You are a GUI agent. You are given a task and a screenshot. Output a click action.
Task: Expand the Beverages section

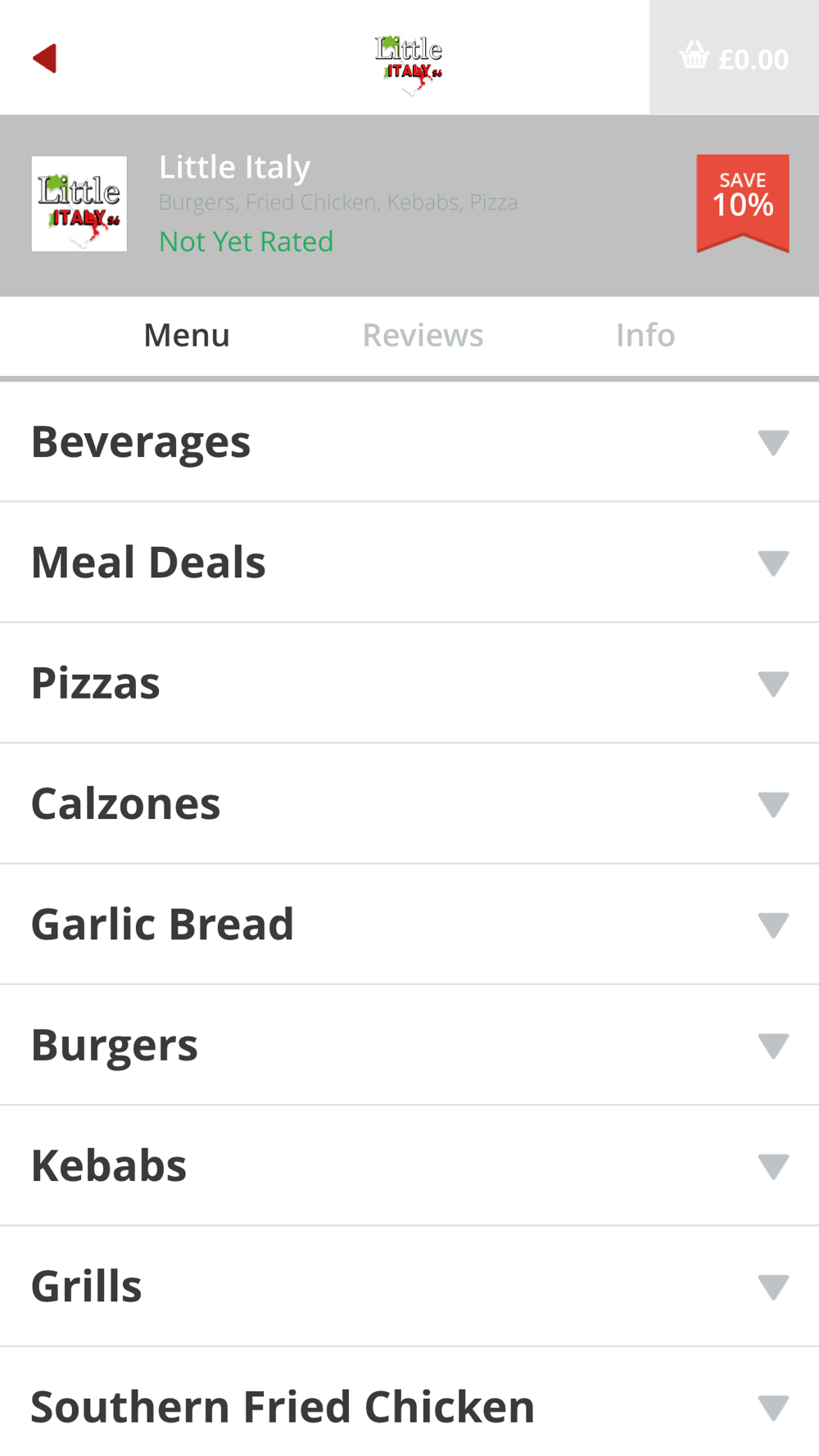click(x=409, y=442)
